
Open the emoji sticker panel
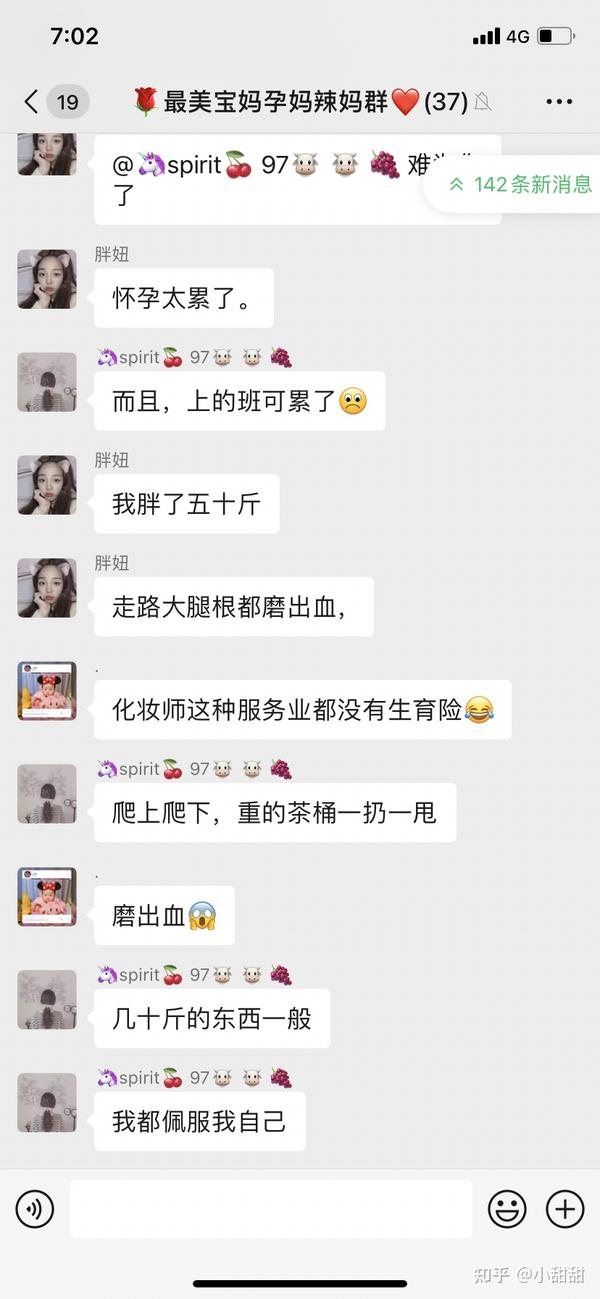coord(507,1210)
